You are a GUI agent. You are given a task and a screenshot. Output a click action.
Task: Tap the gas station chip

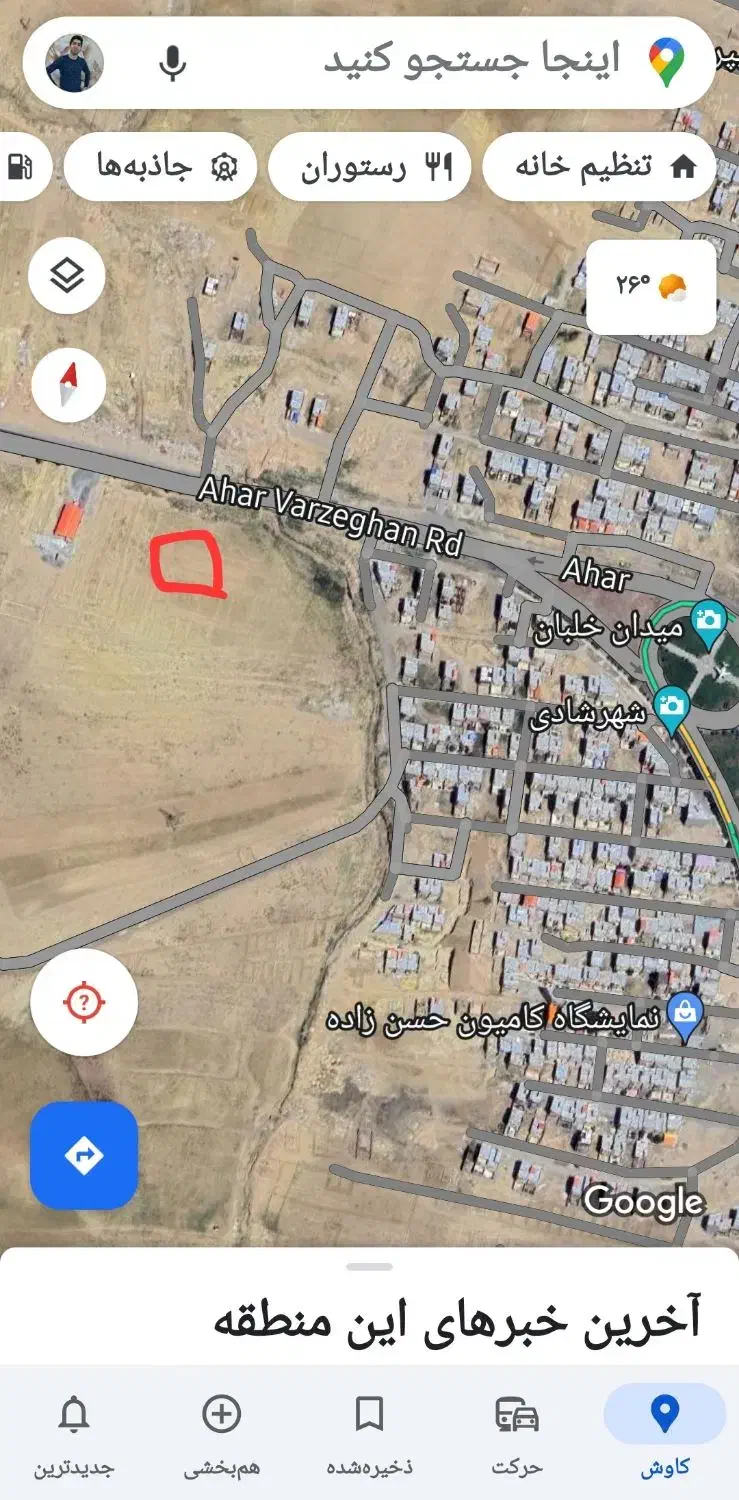[20, 167]
